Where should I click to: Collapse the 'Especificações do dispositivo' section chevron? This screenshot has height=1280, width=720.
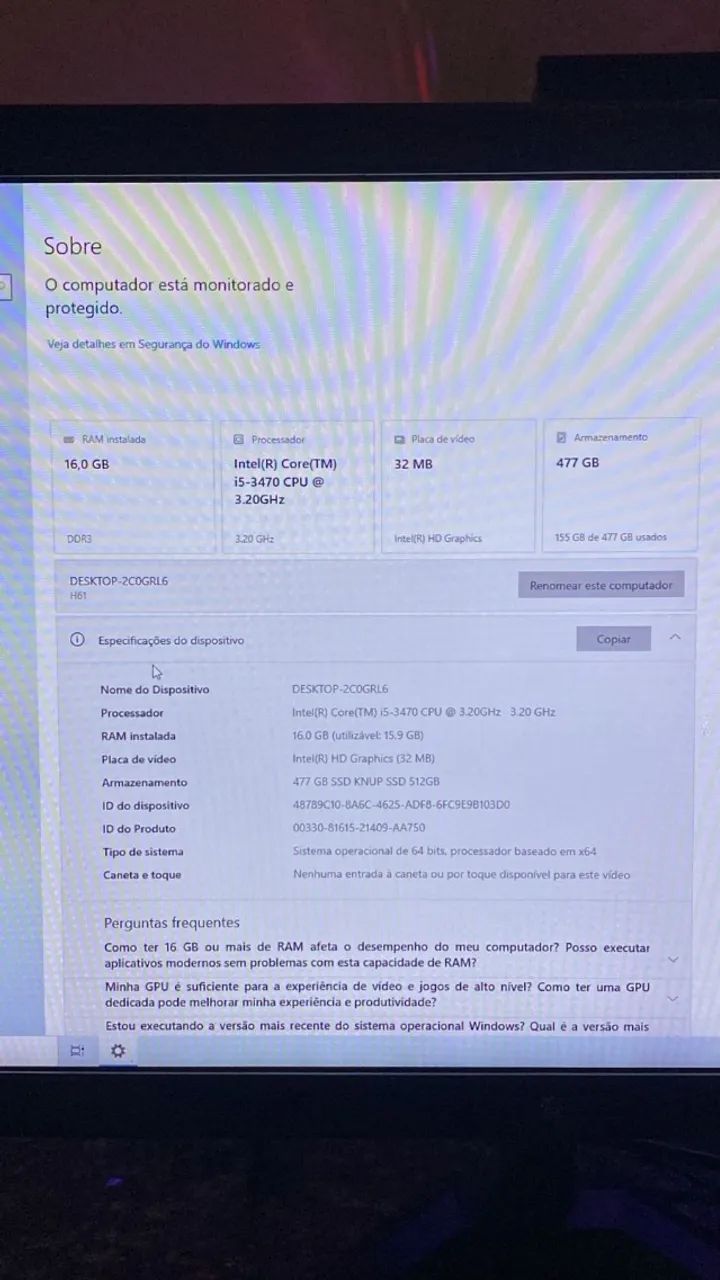tap(675, 638)
